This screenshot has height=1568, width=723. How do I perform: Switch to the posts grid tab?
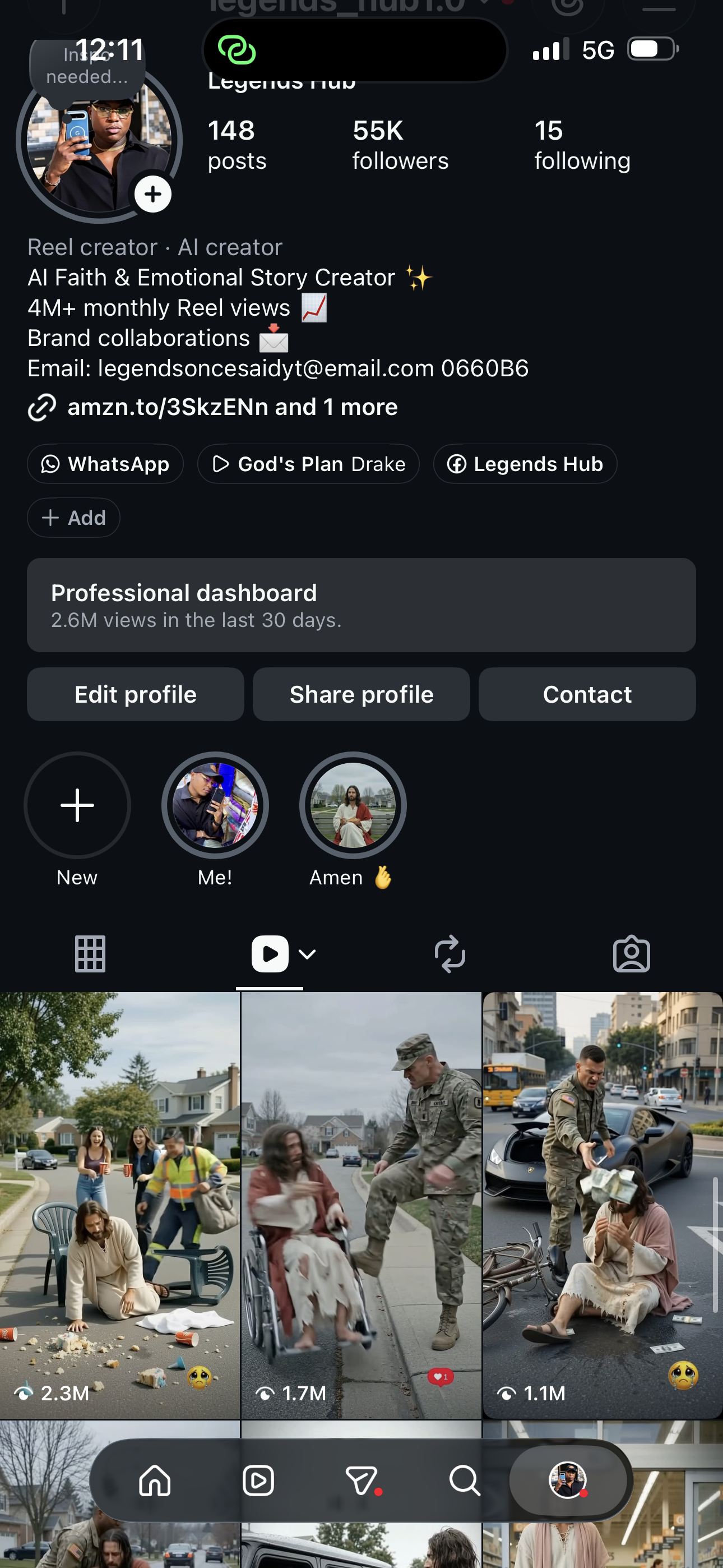click(90, 954)
